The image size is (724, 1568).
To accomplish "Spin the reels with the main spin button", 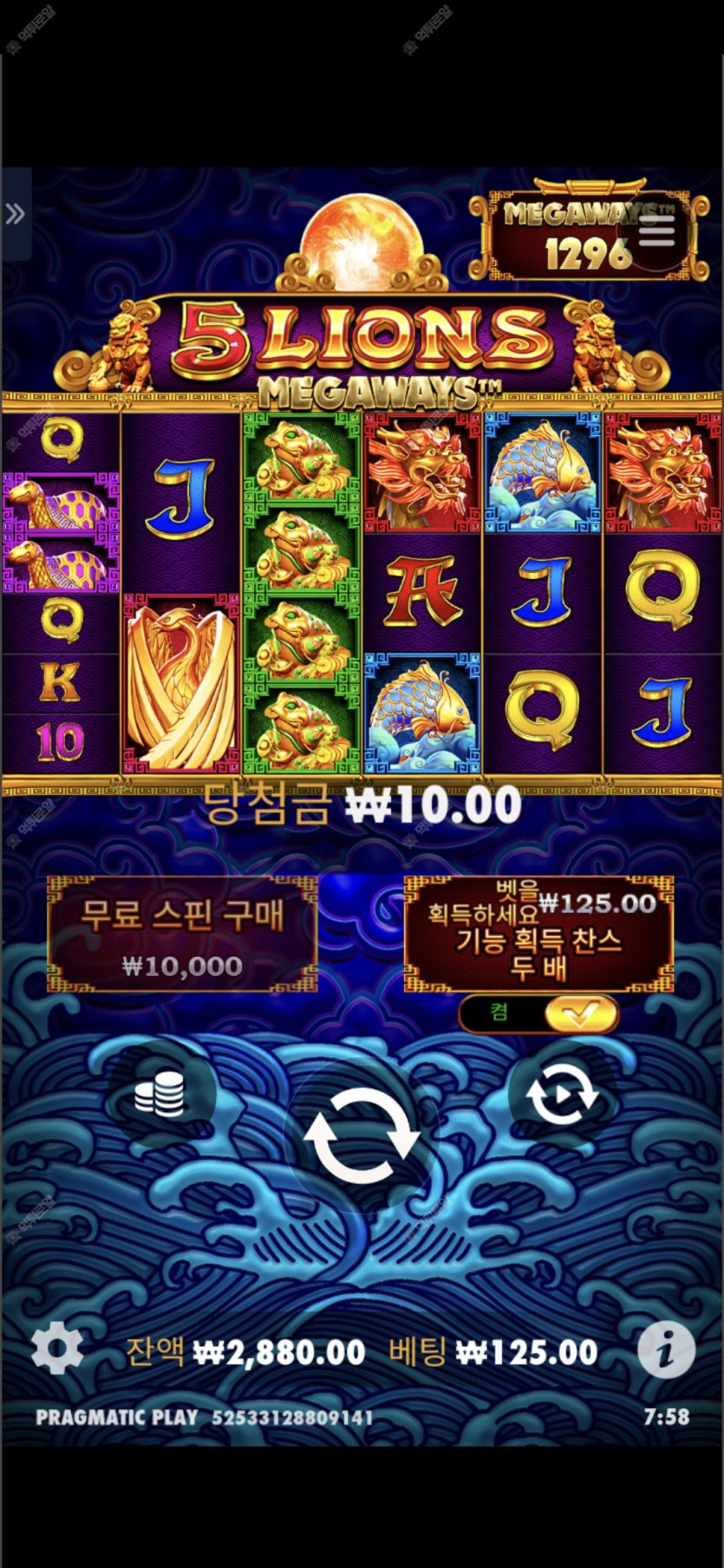I will tap(362, 1137).
